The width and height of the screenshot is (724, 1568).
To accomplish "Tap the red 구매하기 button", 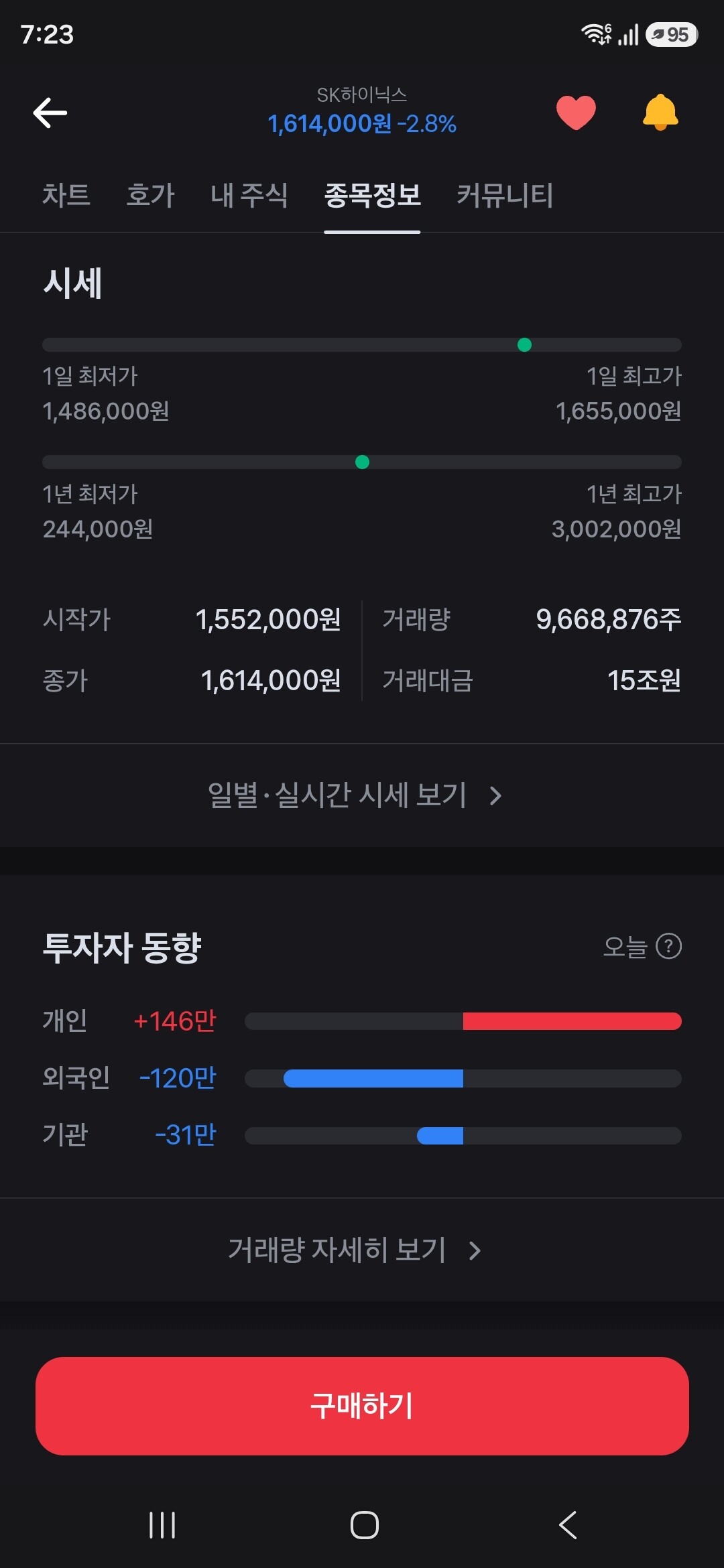I will pos(362,1406).
